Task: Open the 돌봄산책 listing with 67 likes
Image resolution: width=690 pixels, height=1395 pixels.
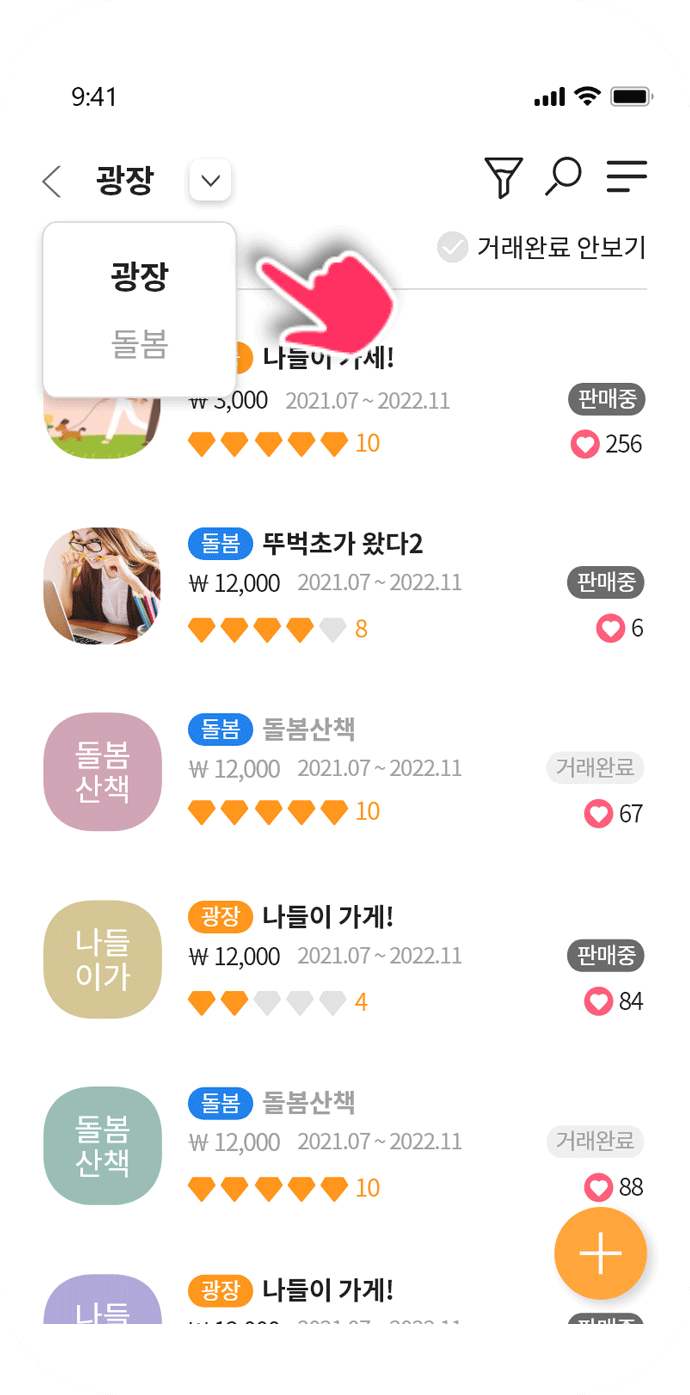Action: (309, 730)
